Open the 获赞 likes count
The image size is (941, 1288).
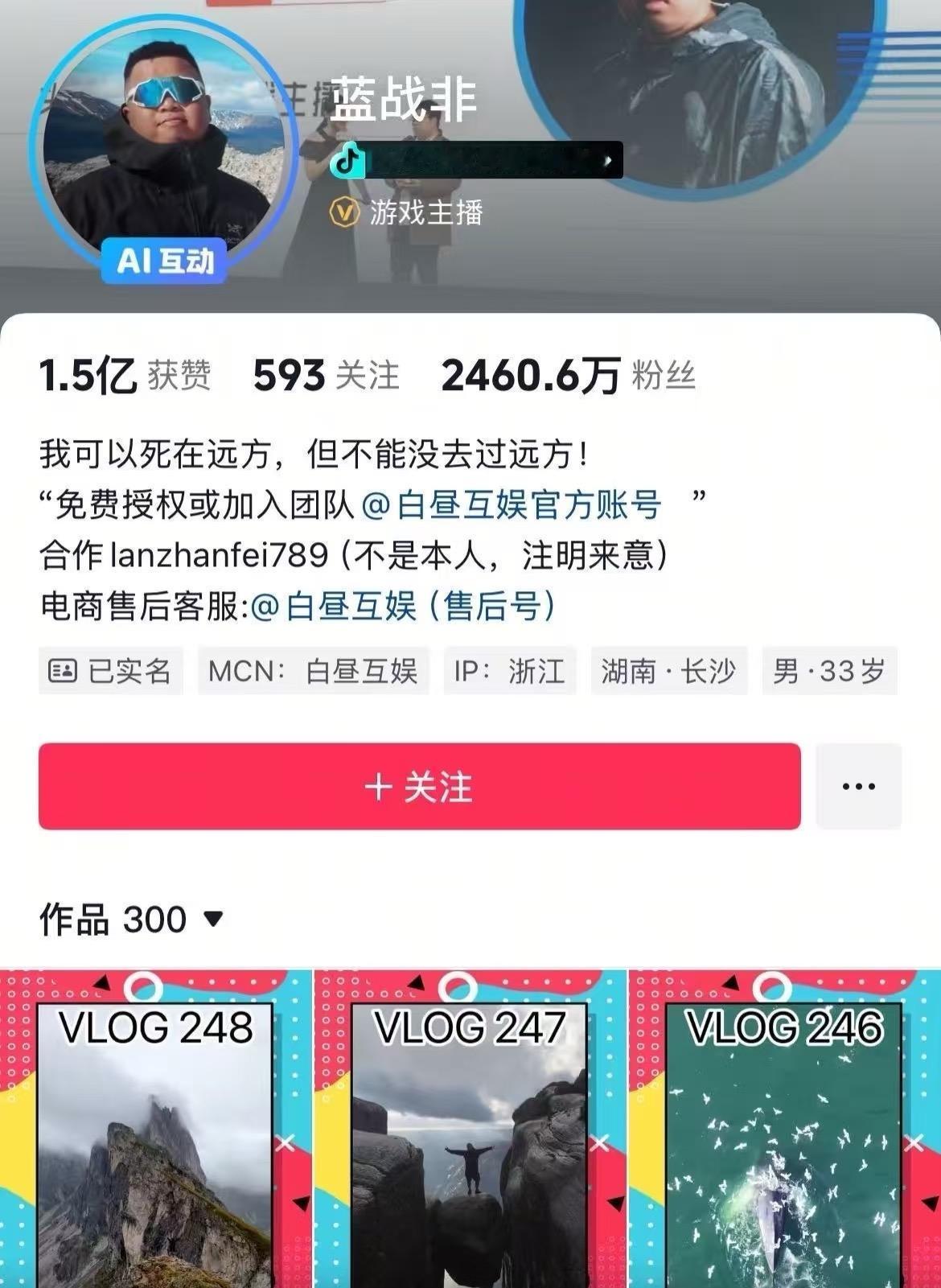coord(125,376)
